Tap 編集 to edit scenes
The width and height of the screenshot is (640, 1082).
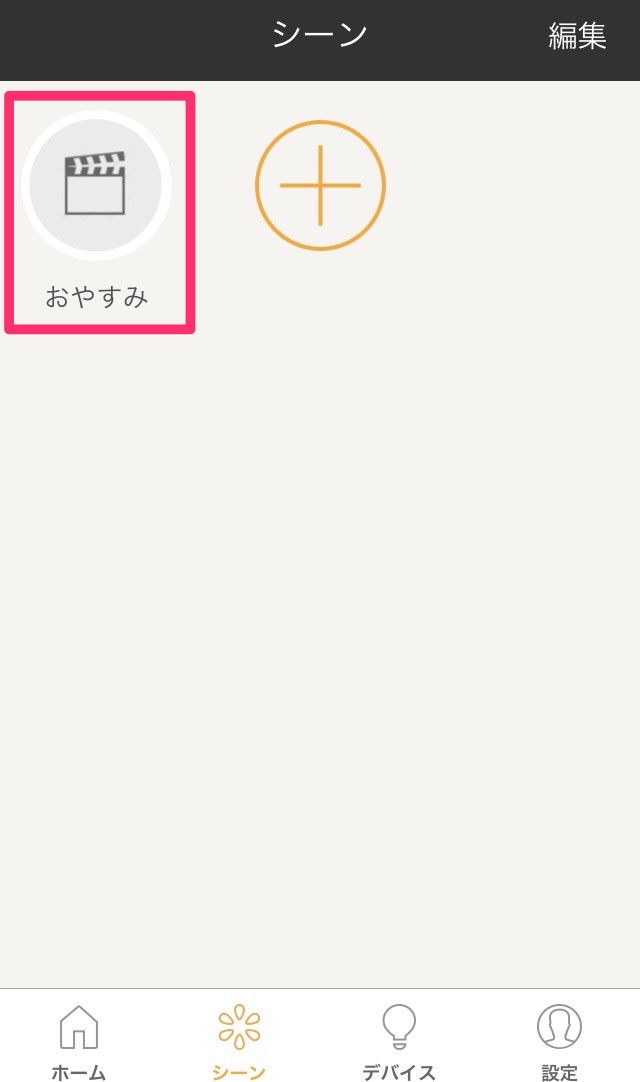coord(577,36)
